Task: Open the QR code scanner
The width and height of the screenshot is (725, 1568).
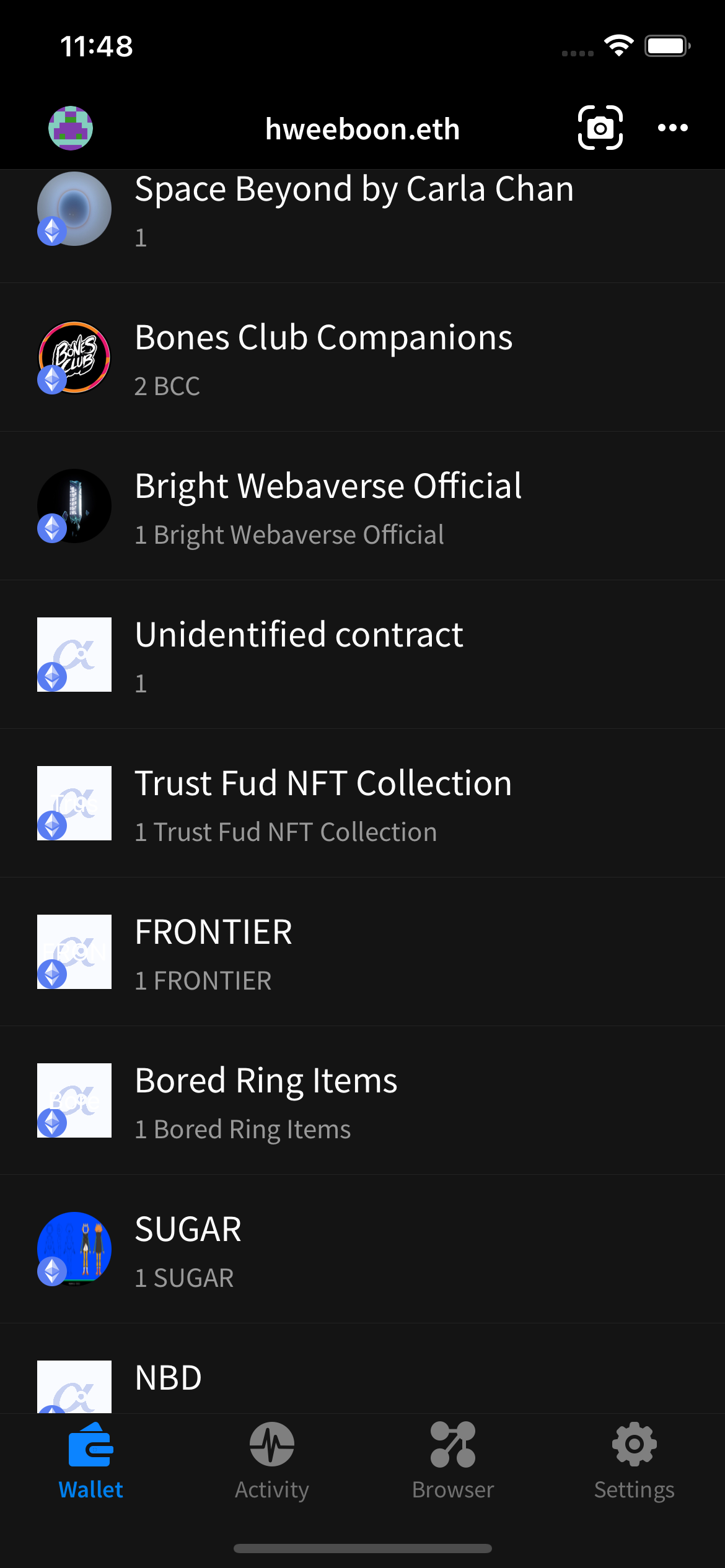Action: click(600, 128)
